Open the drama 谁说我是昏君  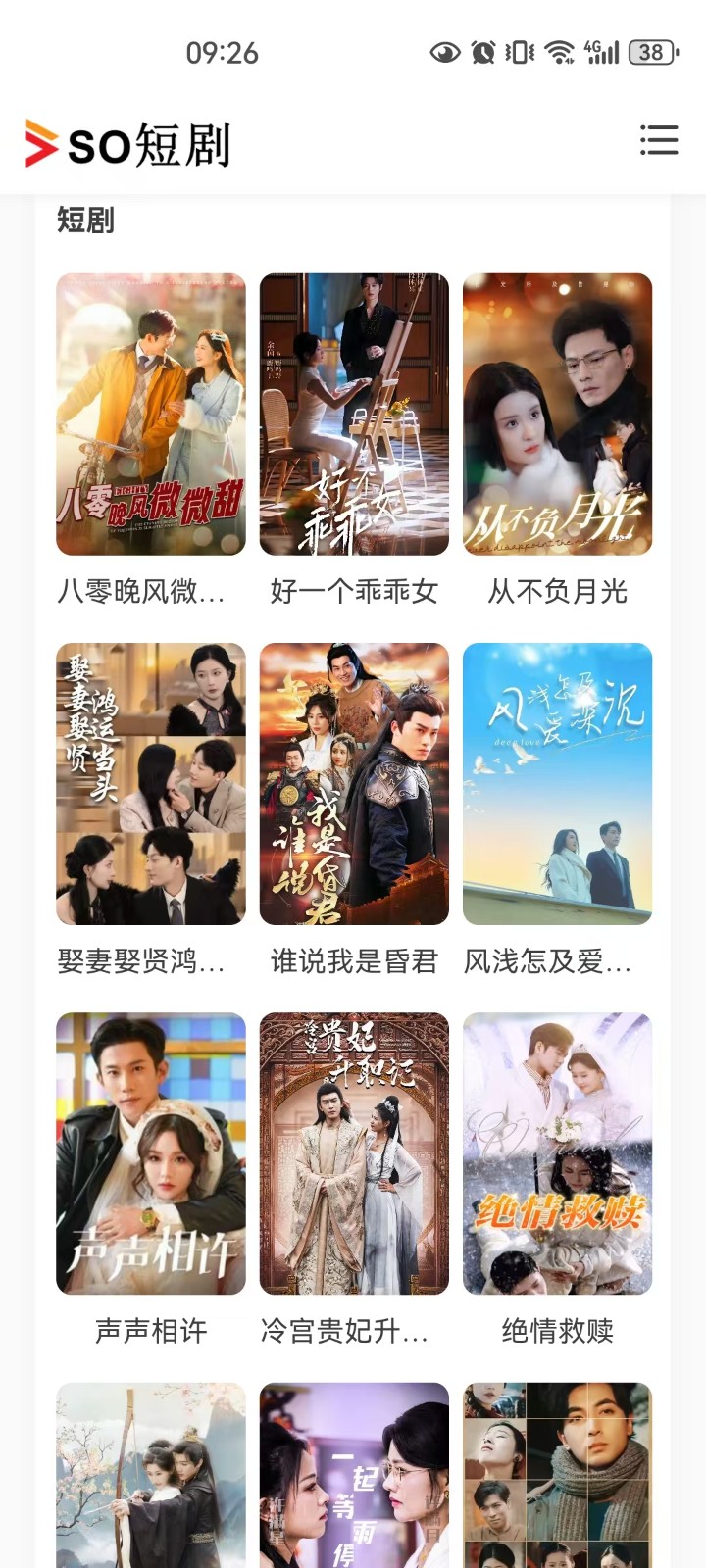point(354,784)
